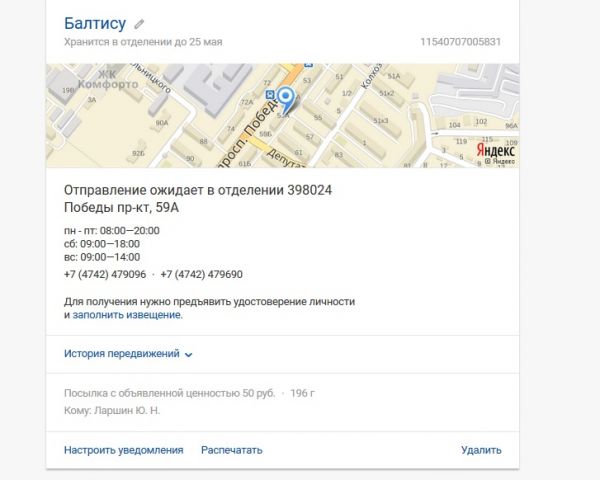Open the post office map
This screenshot has height=480, width=600.
click(282, 115)
